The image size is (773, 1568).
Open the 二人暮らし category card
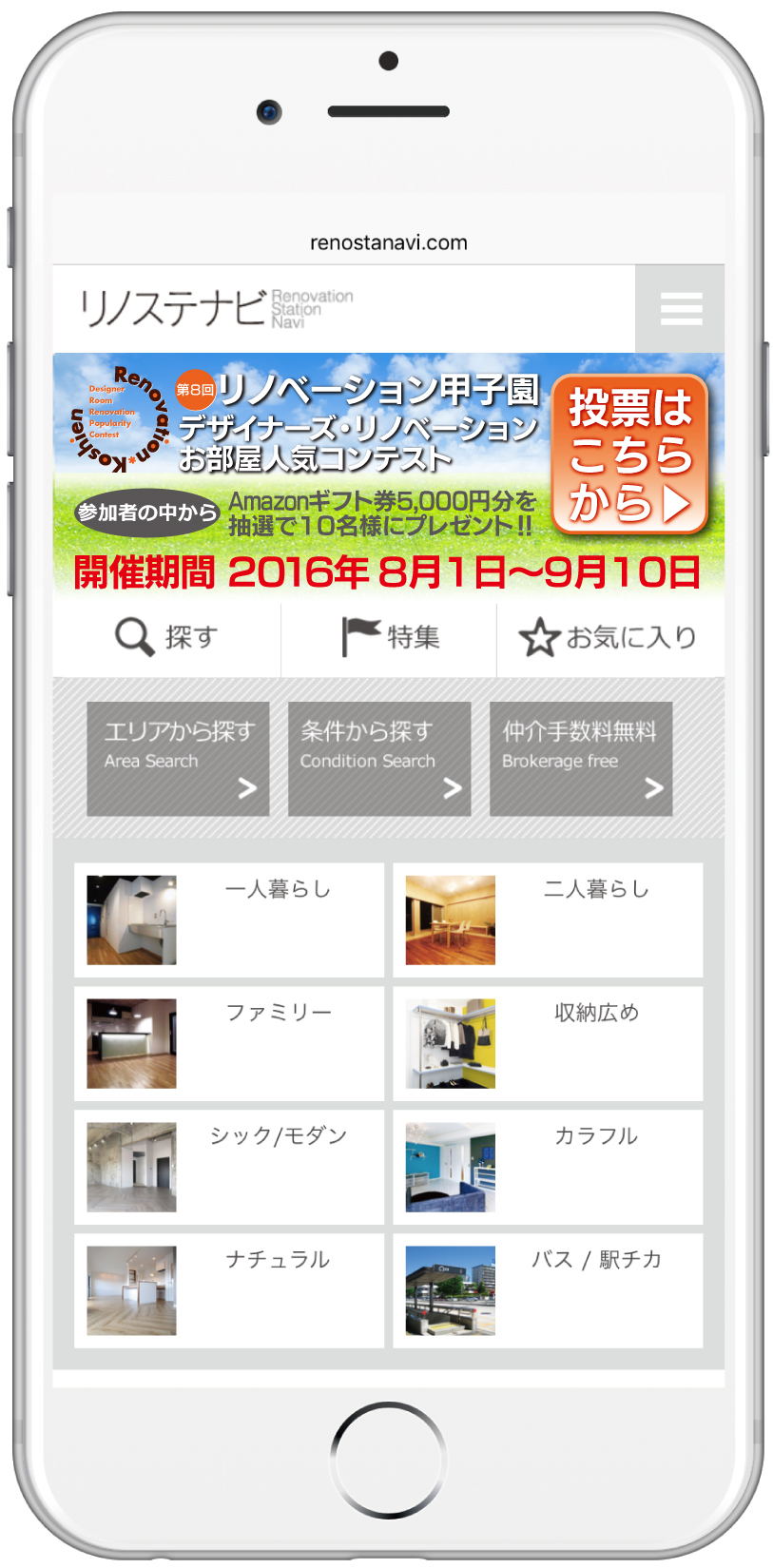(x=548, y=920)
